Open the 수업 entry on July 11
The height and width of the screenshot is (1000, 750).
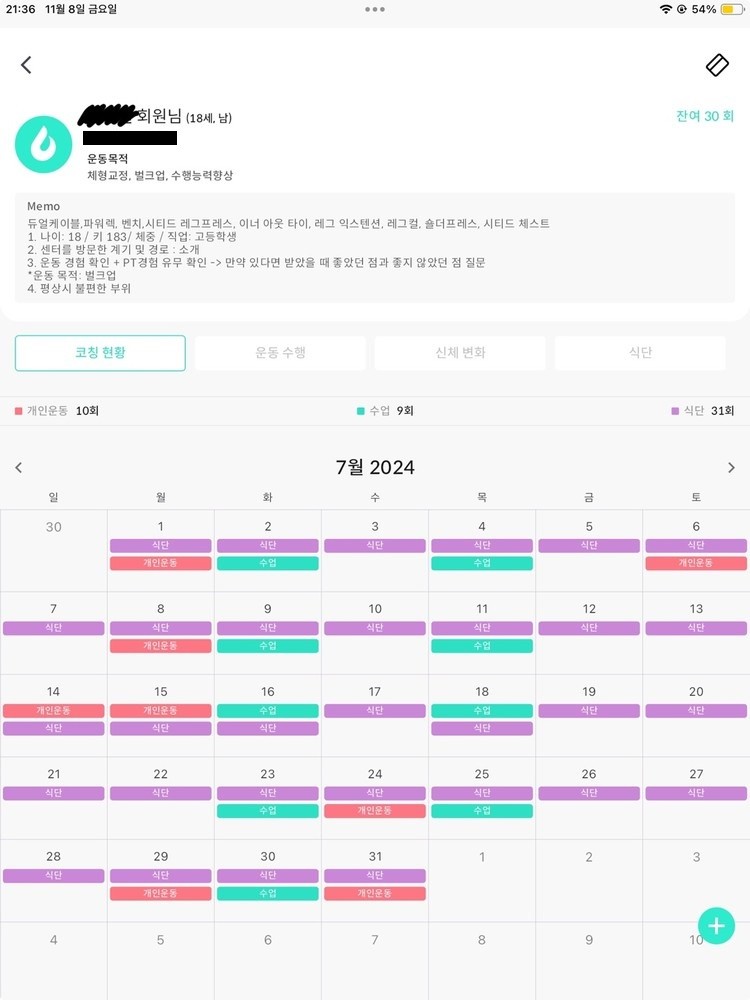click(x=482, y=646)
